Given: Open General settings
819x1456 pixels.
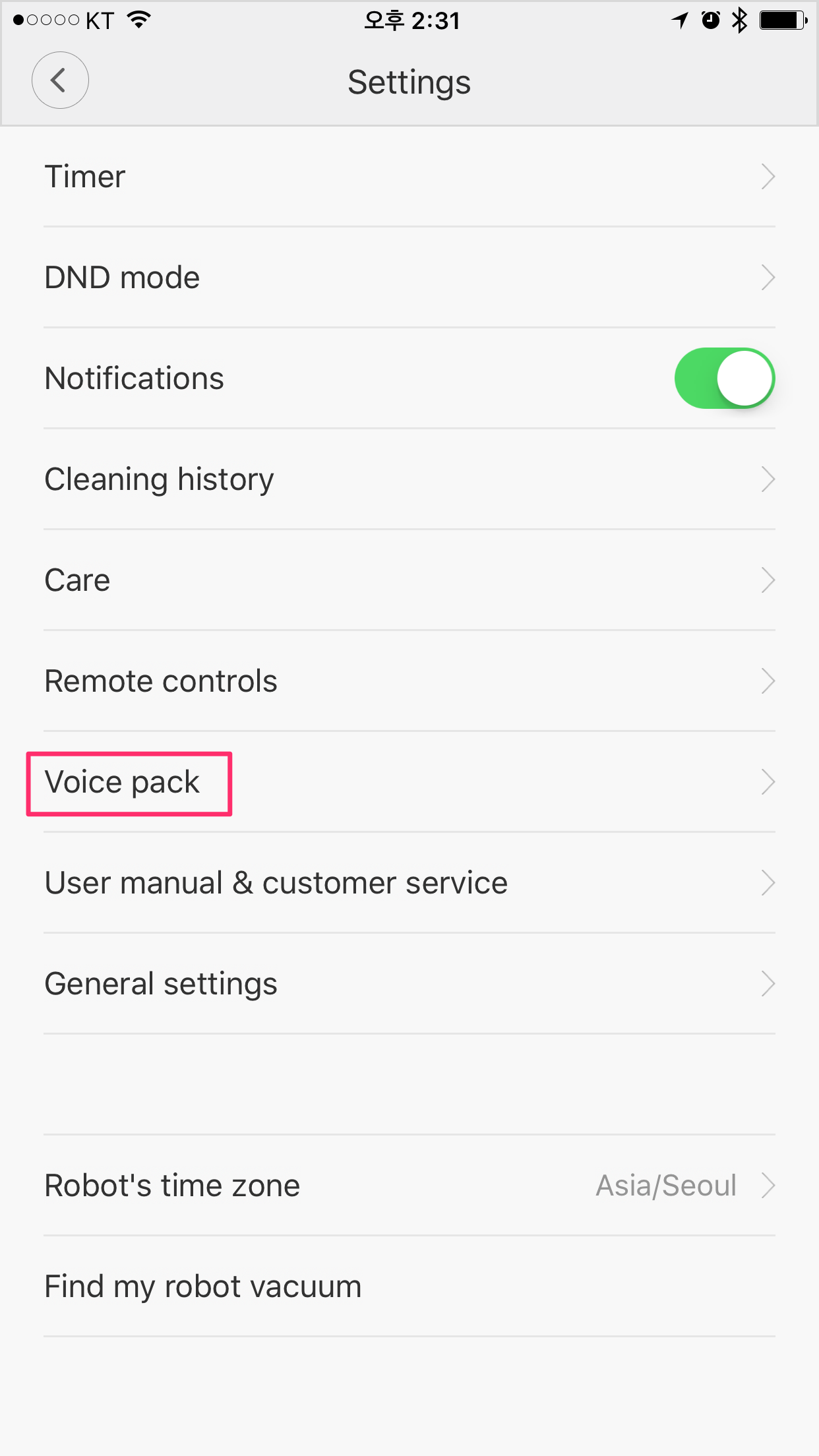Looking at the screenshot, I should coord(409,984).
